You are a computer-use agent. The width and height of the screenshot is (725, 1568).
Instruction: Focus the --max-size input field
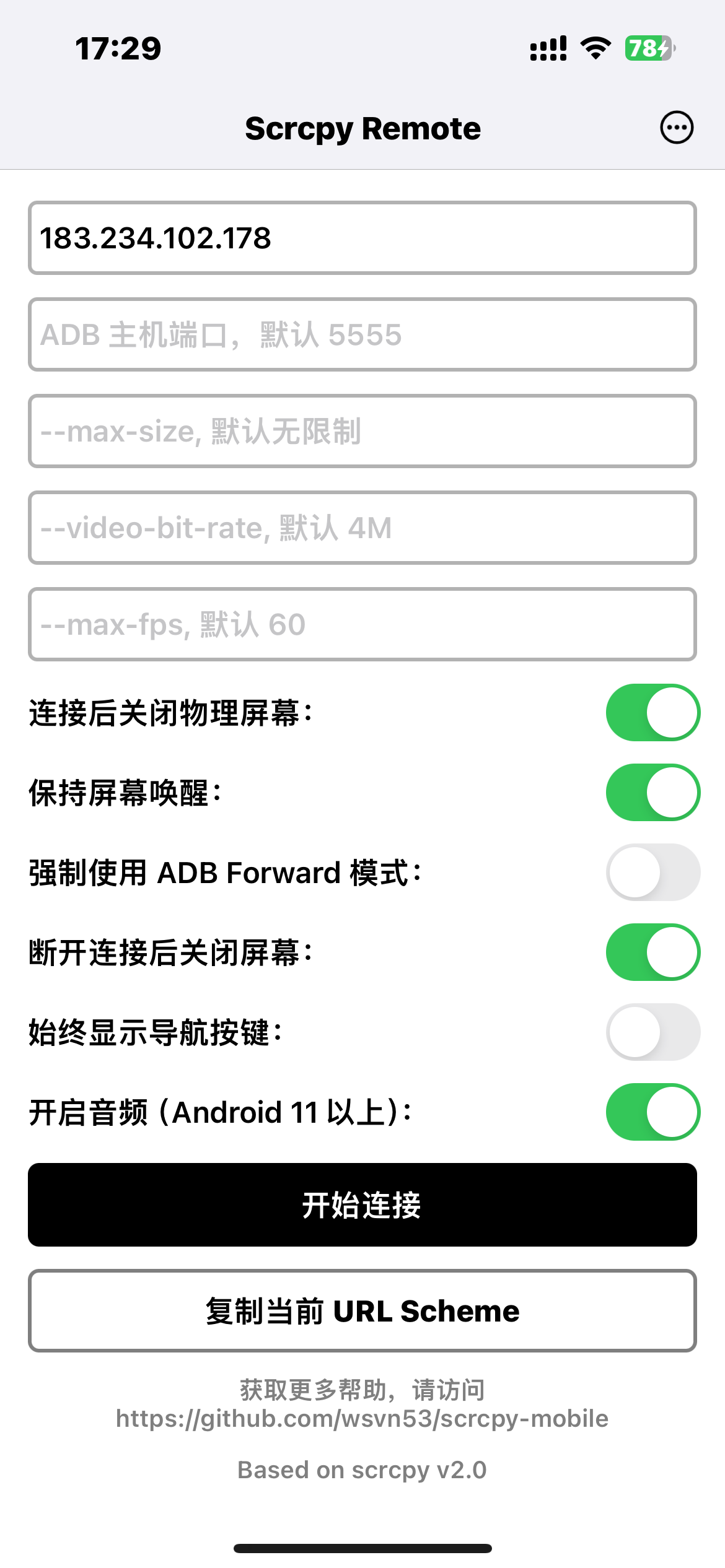[x=362, y=432]
